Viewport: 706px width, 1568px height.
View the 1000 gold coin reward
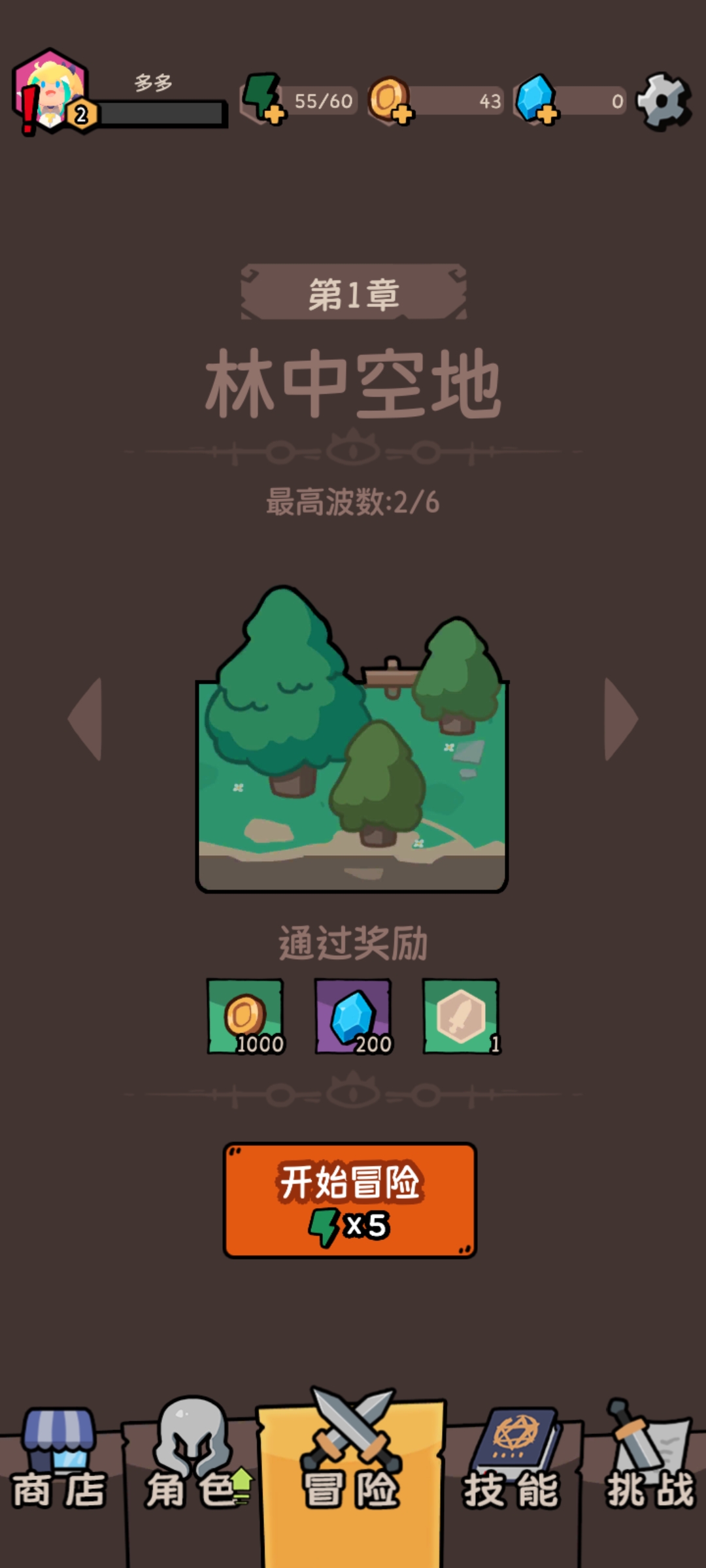pyautogui.click(x=245, y=1016)
